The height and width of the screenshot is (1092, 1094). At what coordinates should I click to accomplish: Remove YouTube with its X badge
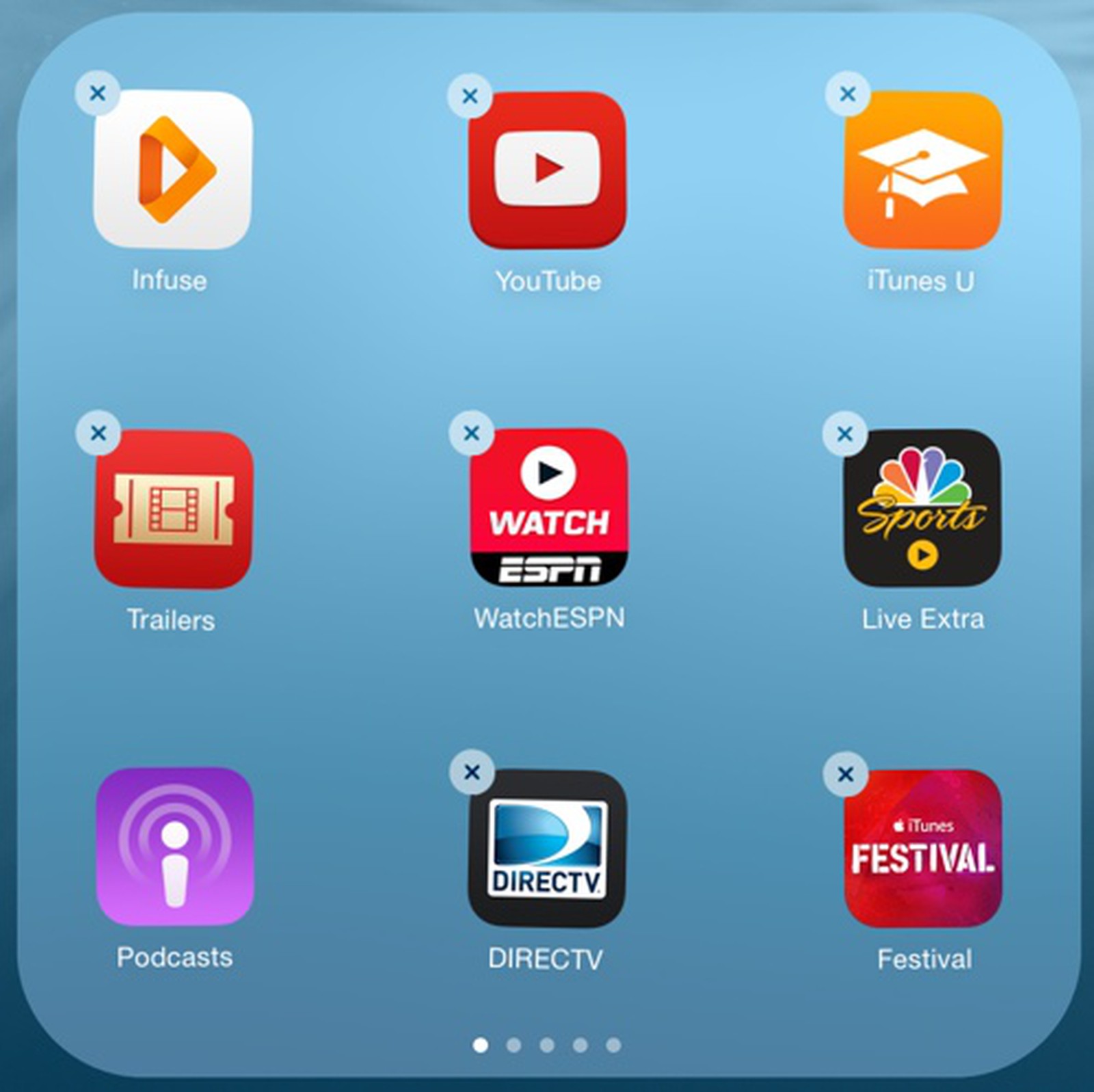click(470, 96)
